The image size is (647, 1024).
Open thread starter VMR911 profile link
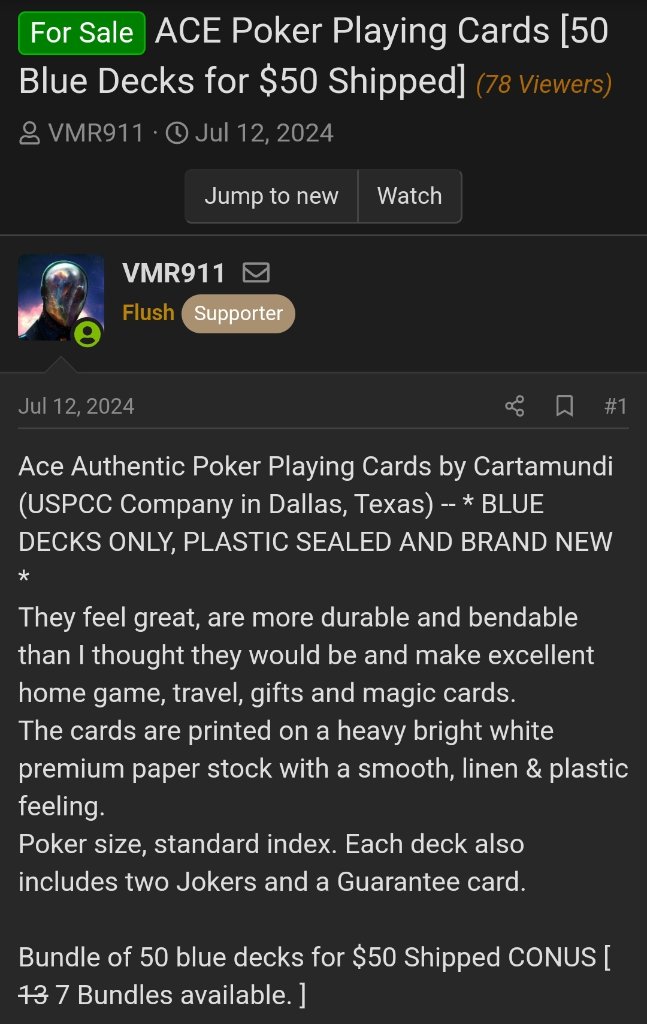tap(95, 133)
